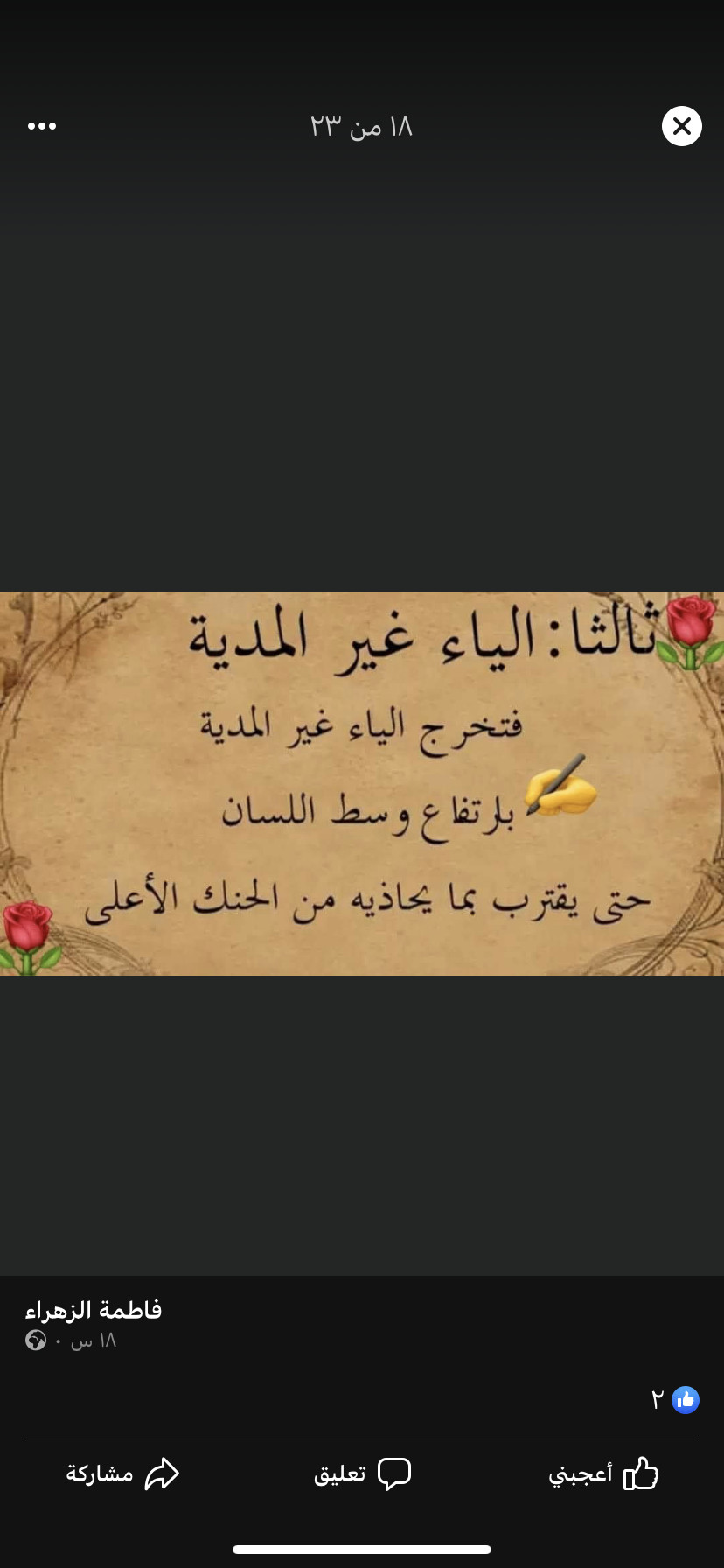Like this photo with أعجبني
Image resolution: width=724 pixels, height=1568 pixels.
[x=603, y=1474]
